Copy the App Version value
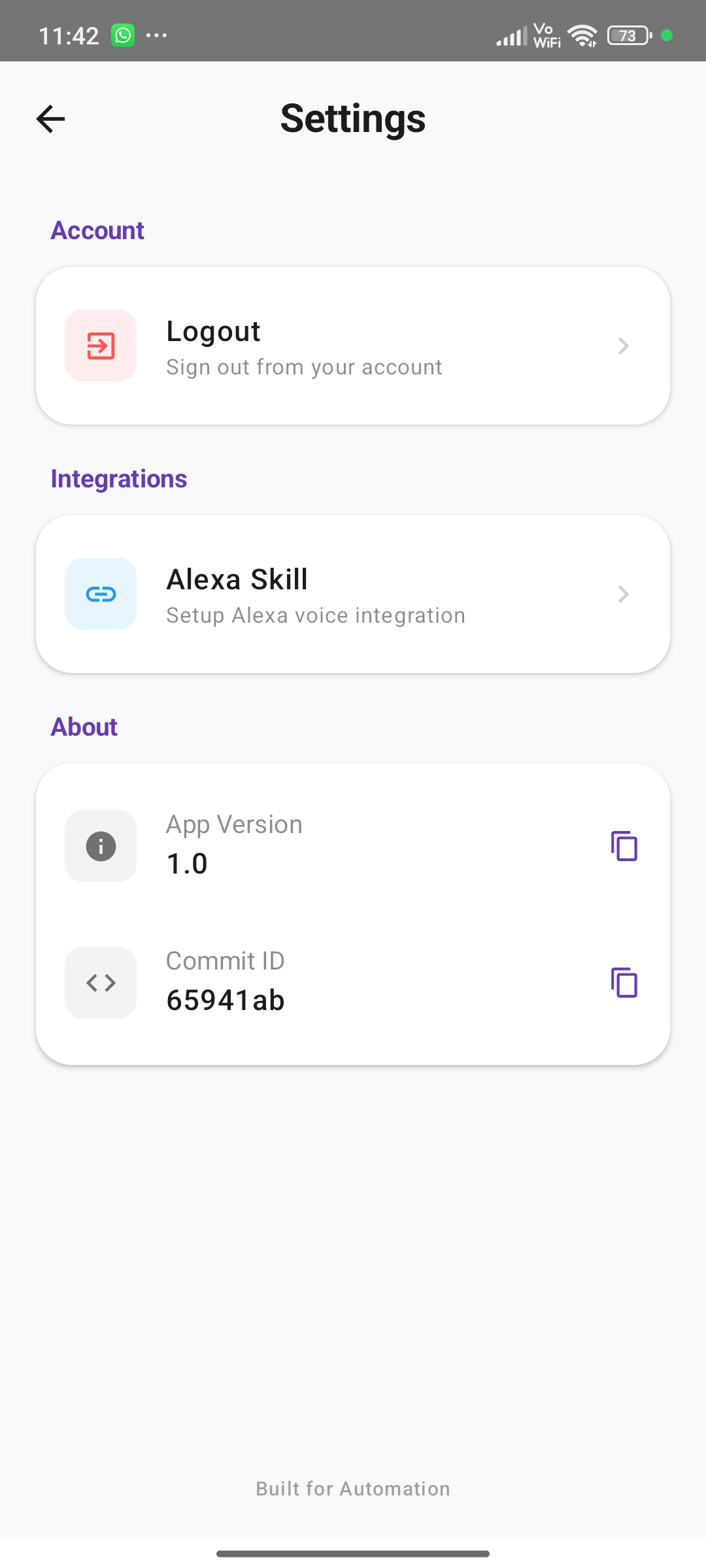 coord(624,846)
